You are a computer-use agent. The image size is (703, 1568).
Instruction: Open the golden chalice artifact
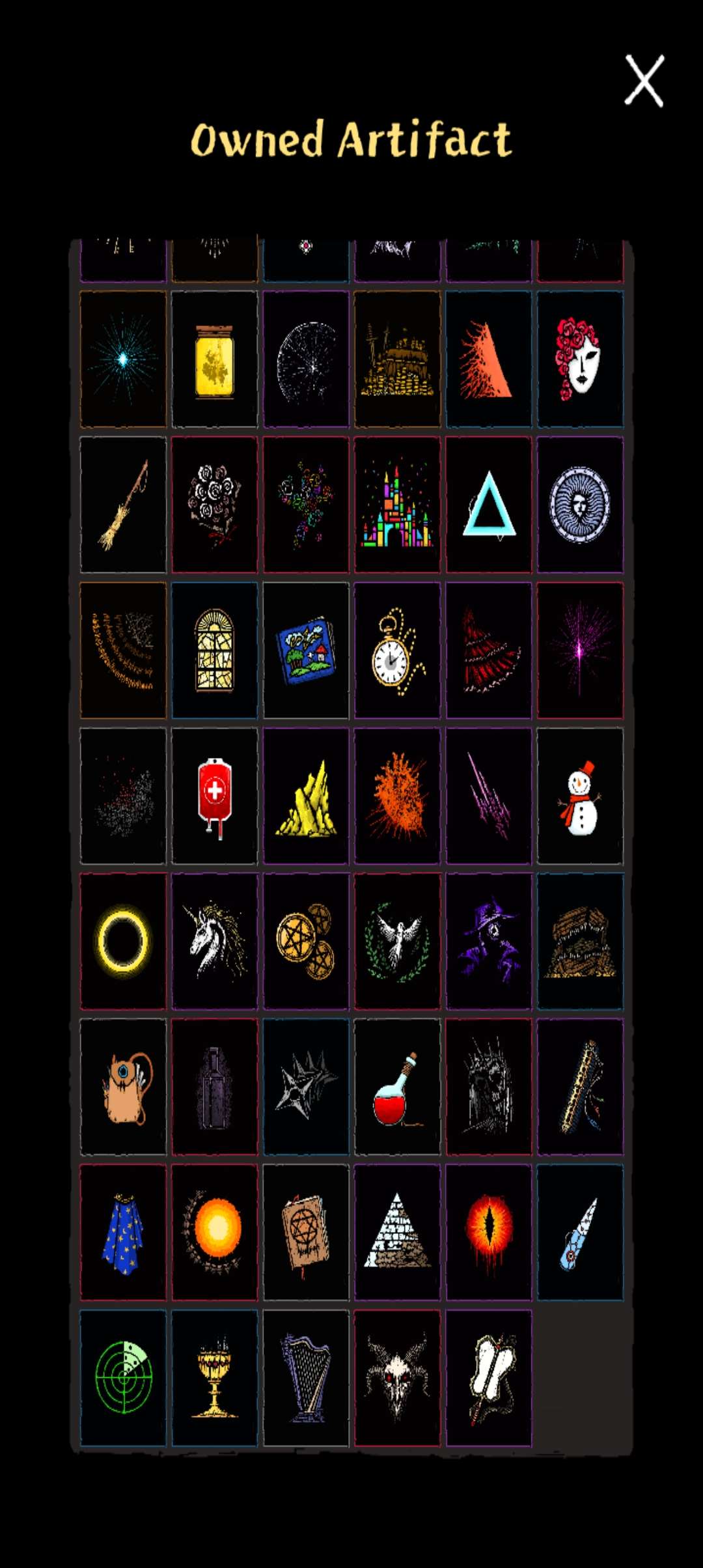pyautogui.click(x=214, y=1377)
